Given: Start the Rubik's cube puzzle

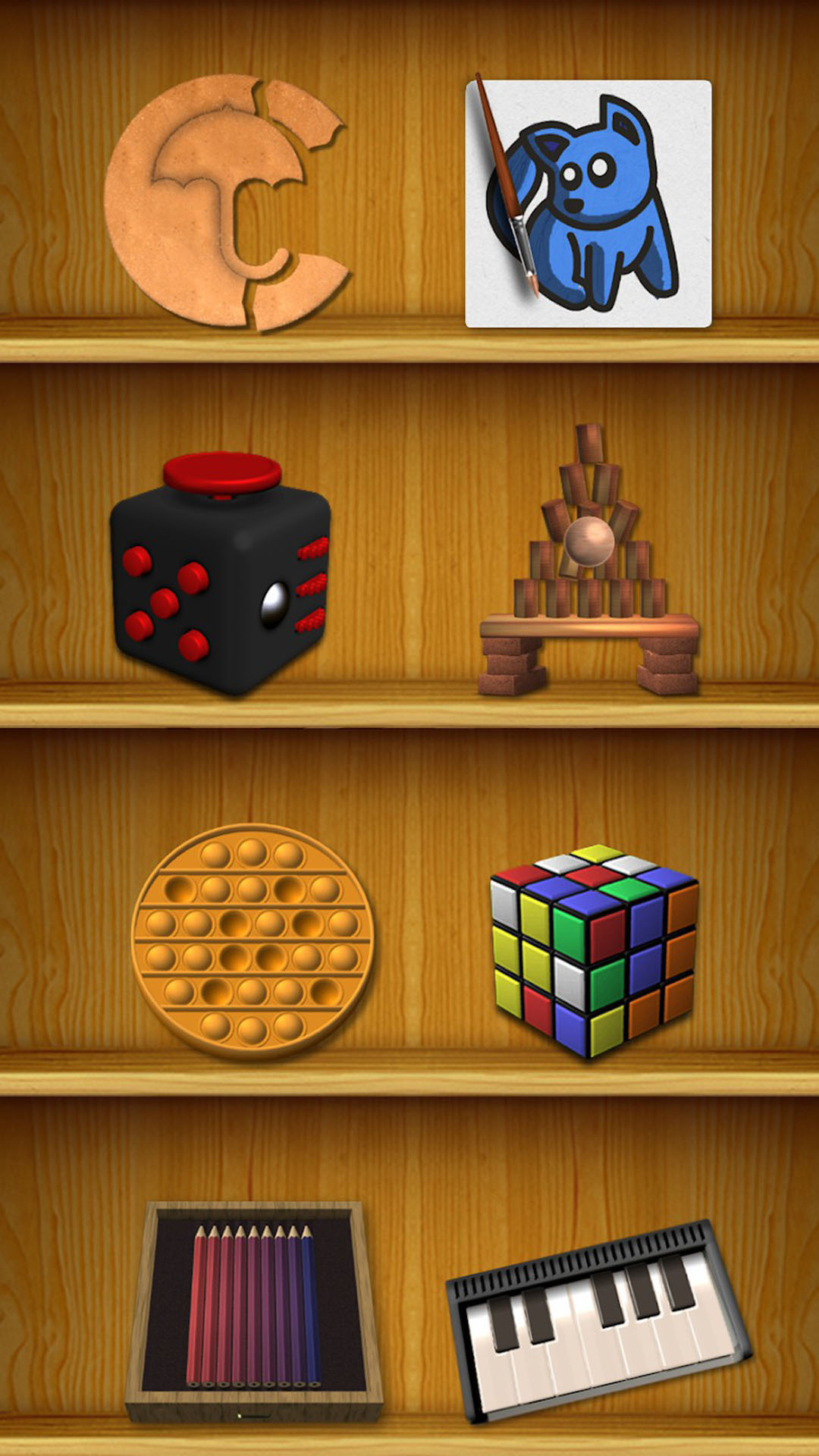Looking at the screenshot, I should [594, 949].
